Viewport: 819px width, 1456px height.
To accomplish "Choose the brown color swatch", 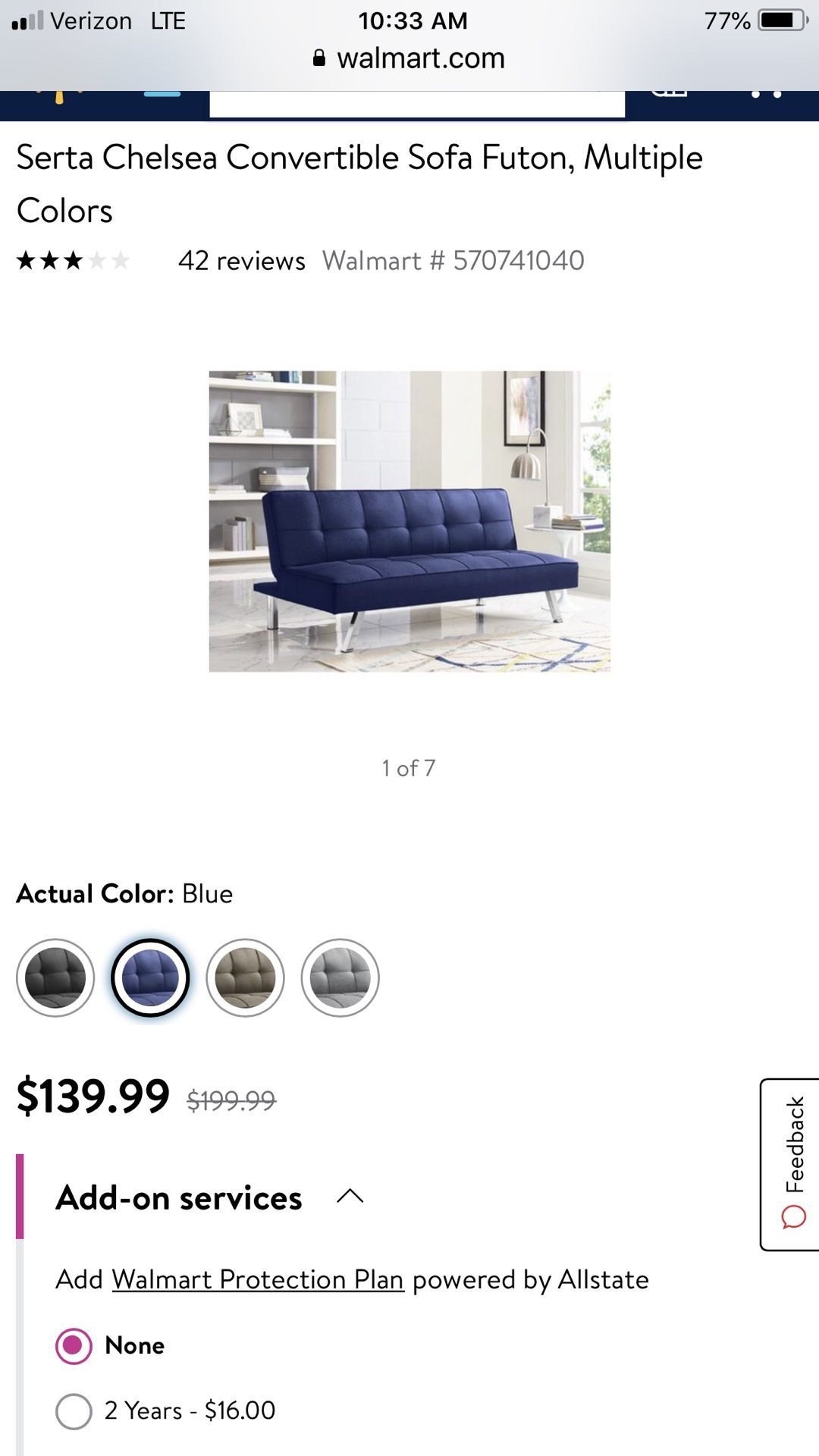I will [x=245, y=977].
